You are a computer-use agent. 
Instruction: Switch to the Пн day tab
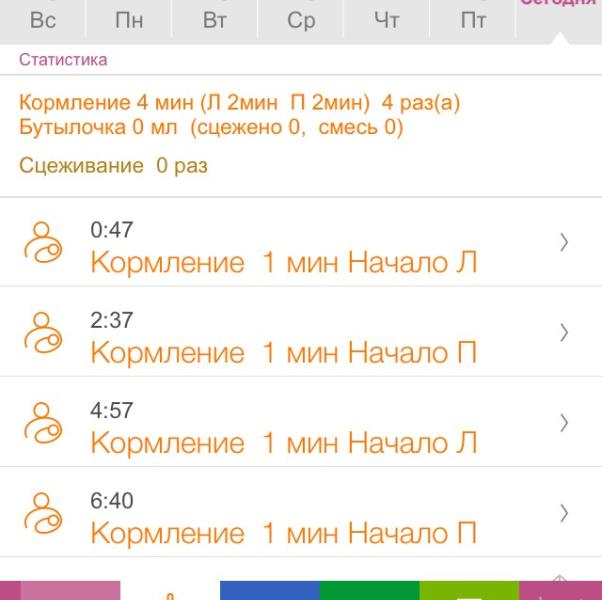[x=129, y=20]
